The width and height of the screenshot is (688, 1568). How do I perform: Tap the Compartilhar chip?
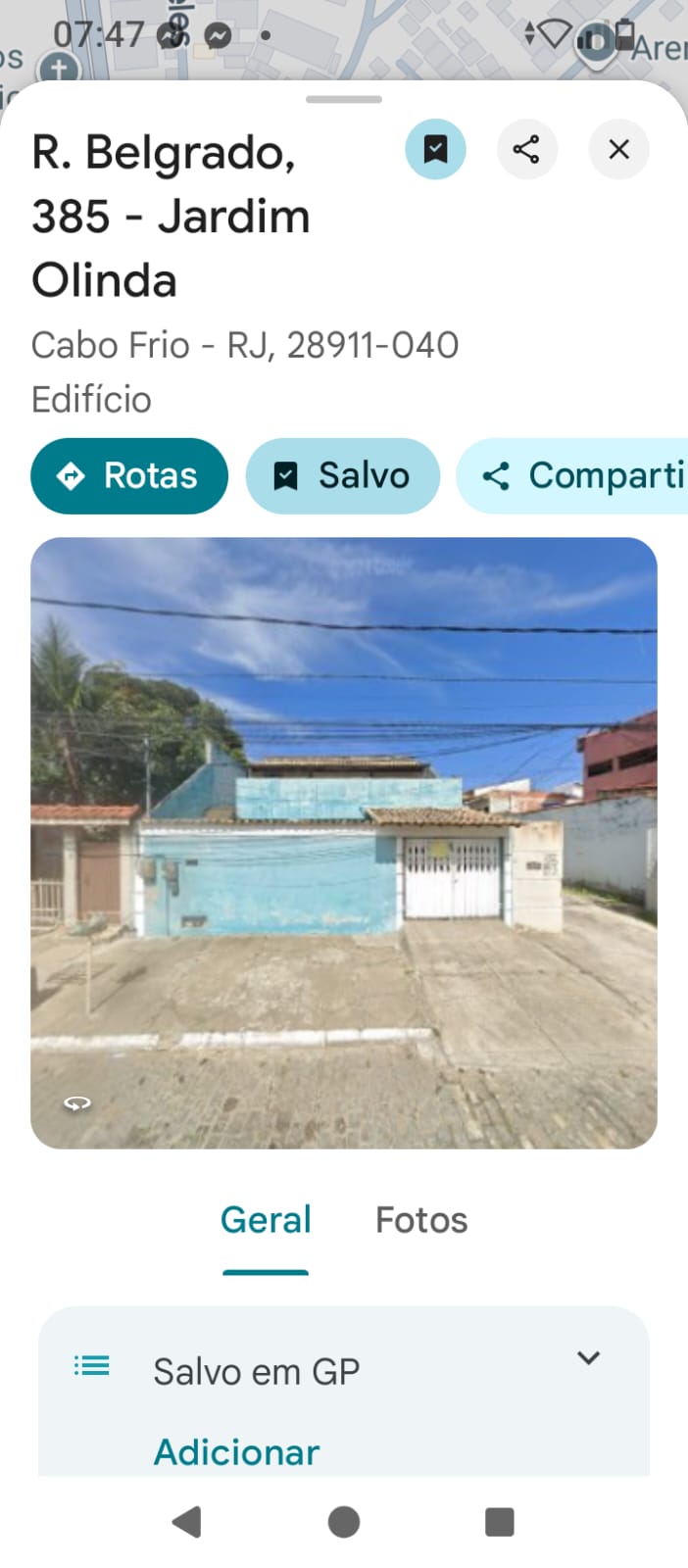(580, 476)
